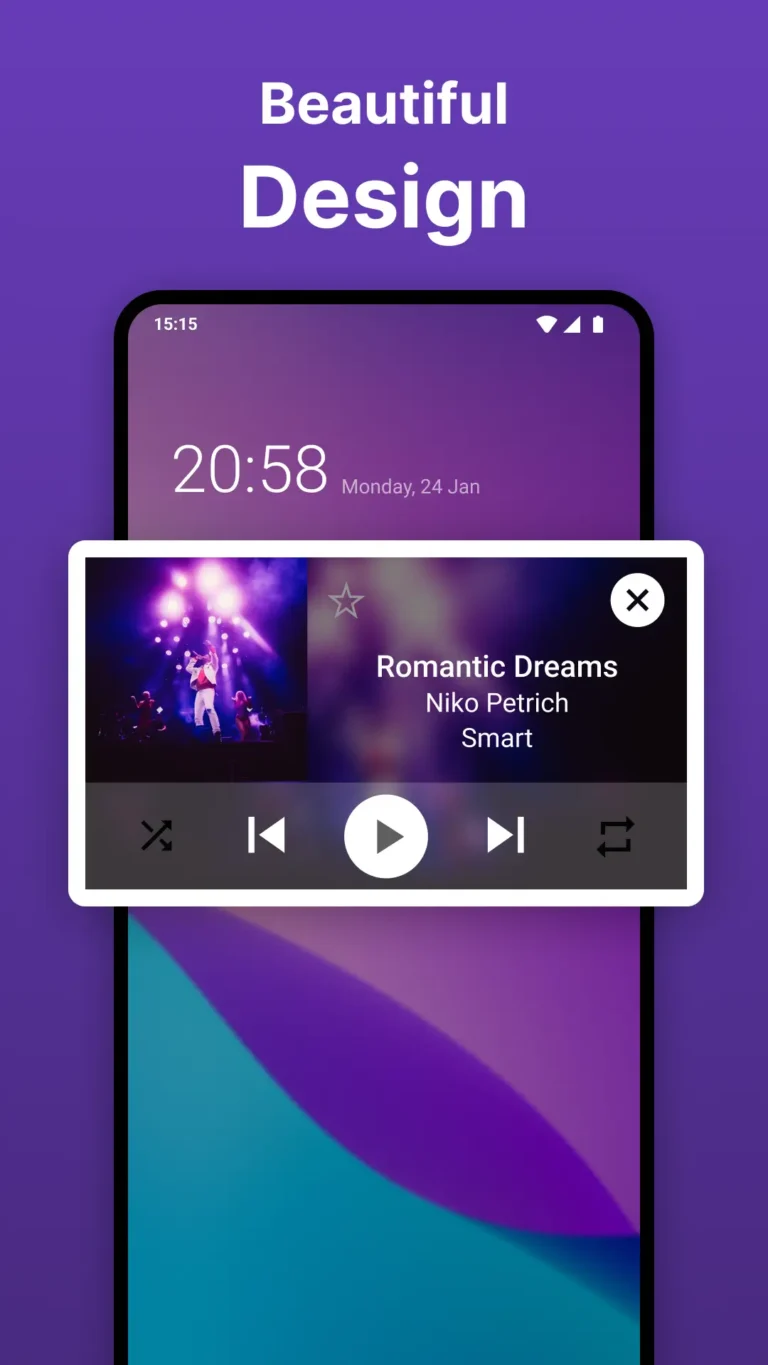Activate the shuffle playback icon

click(x=158, y=836)
